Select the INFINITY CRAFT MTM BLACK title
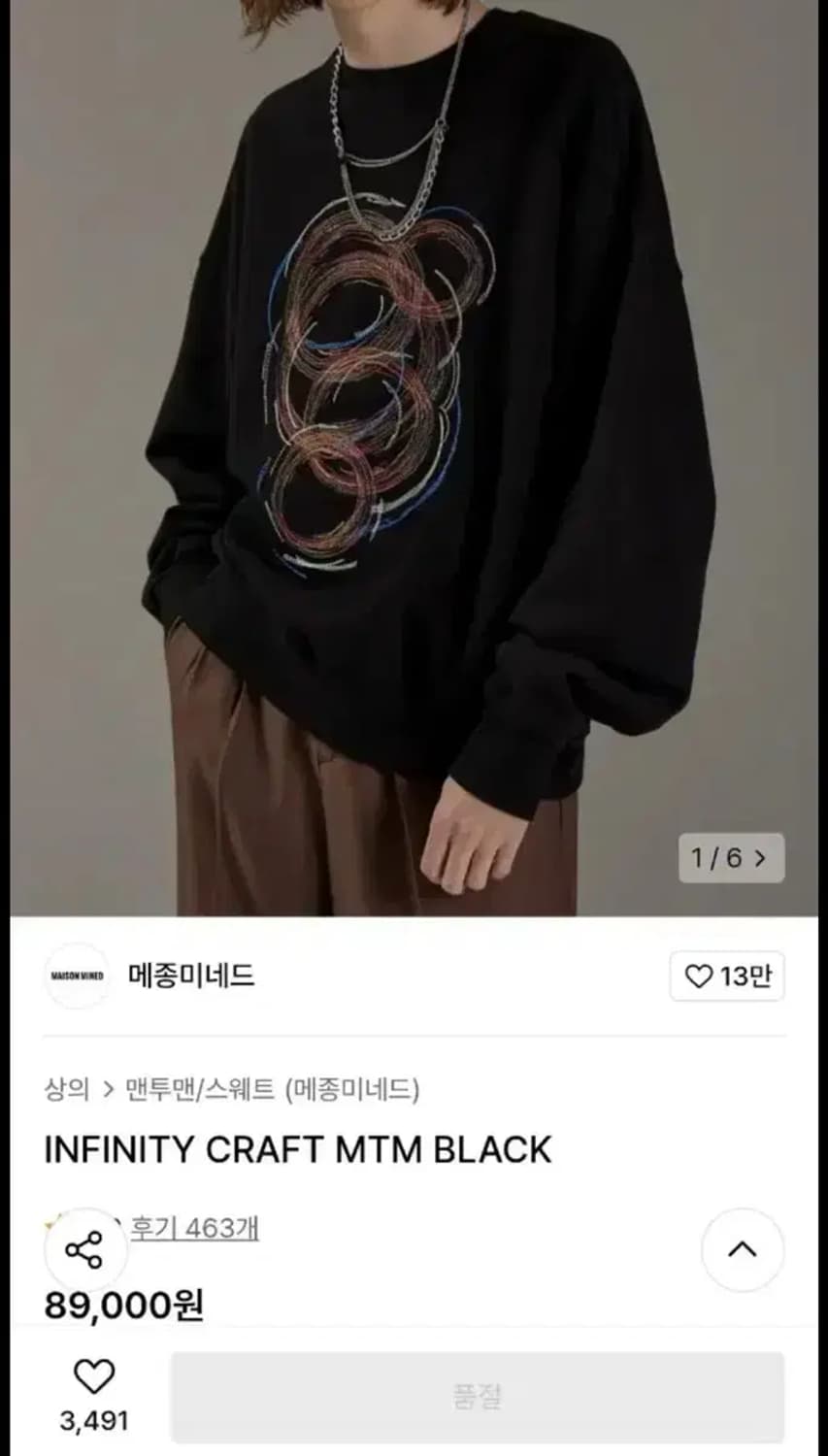 [x=296, y=1149]
